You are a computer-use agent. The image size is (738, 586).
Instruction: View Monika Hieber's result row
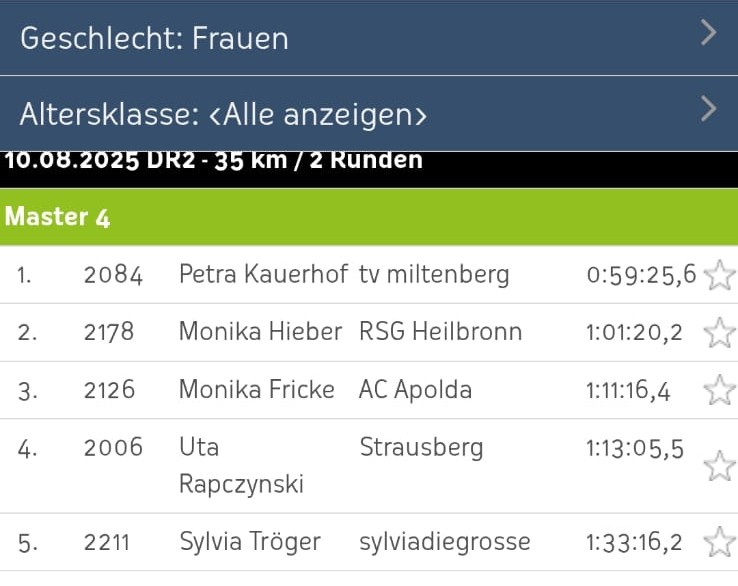tap(260, 332)
